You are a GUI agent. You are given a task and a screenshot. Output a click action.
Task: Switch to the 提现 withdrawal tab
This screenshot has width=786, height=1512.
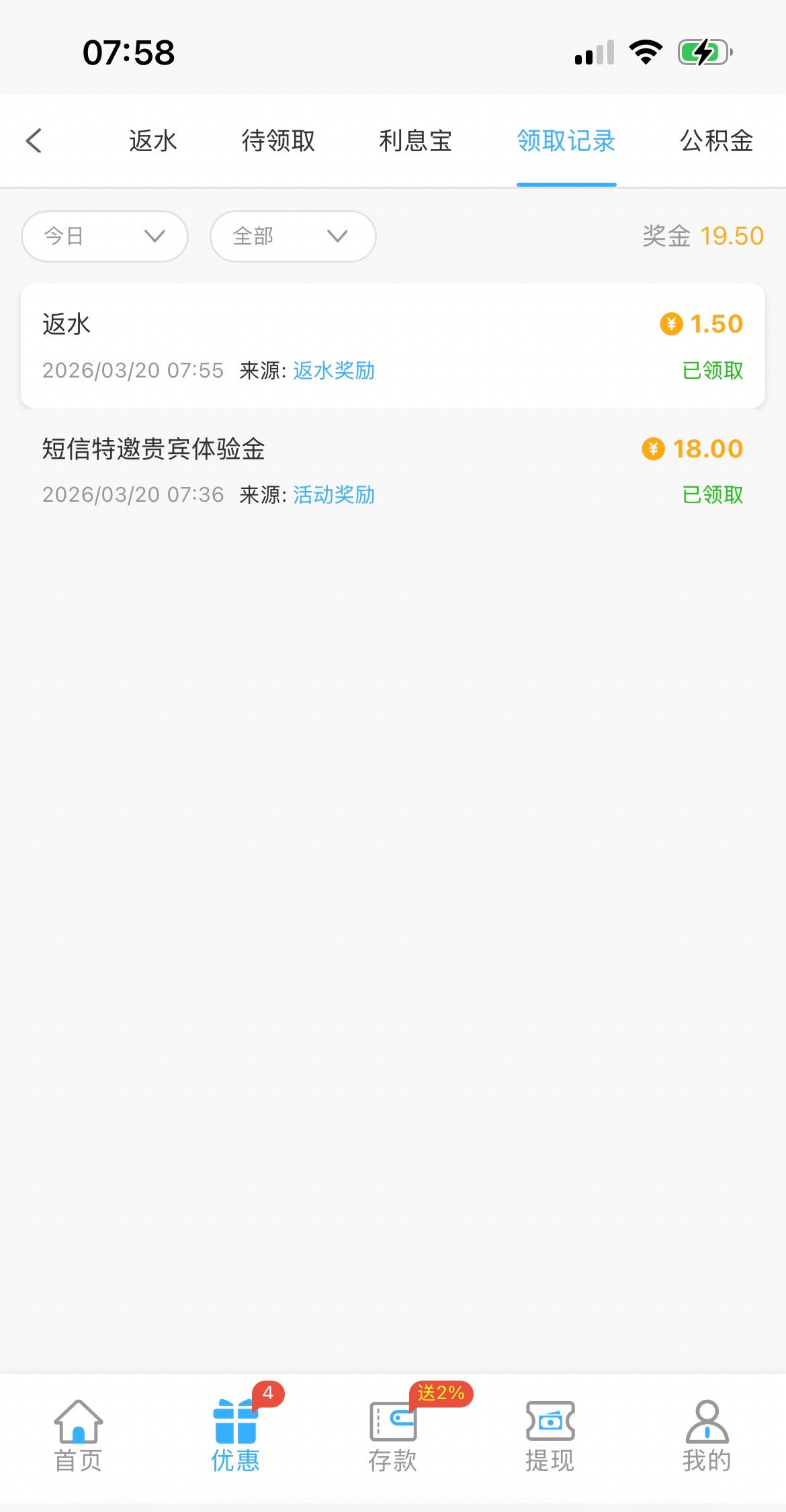pyautogui.click(x=550, y=1436)
